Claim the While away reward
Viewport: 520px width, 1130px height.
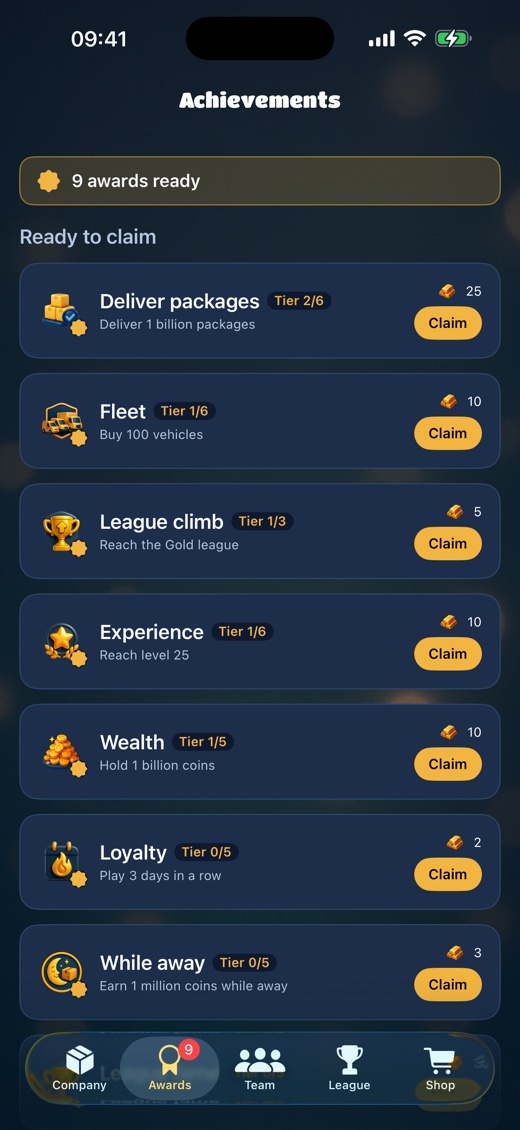click(x=447, y=984)
